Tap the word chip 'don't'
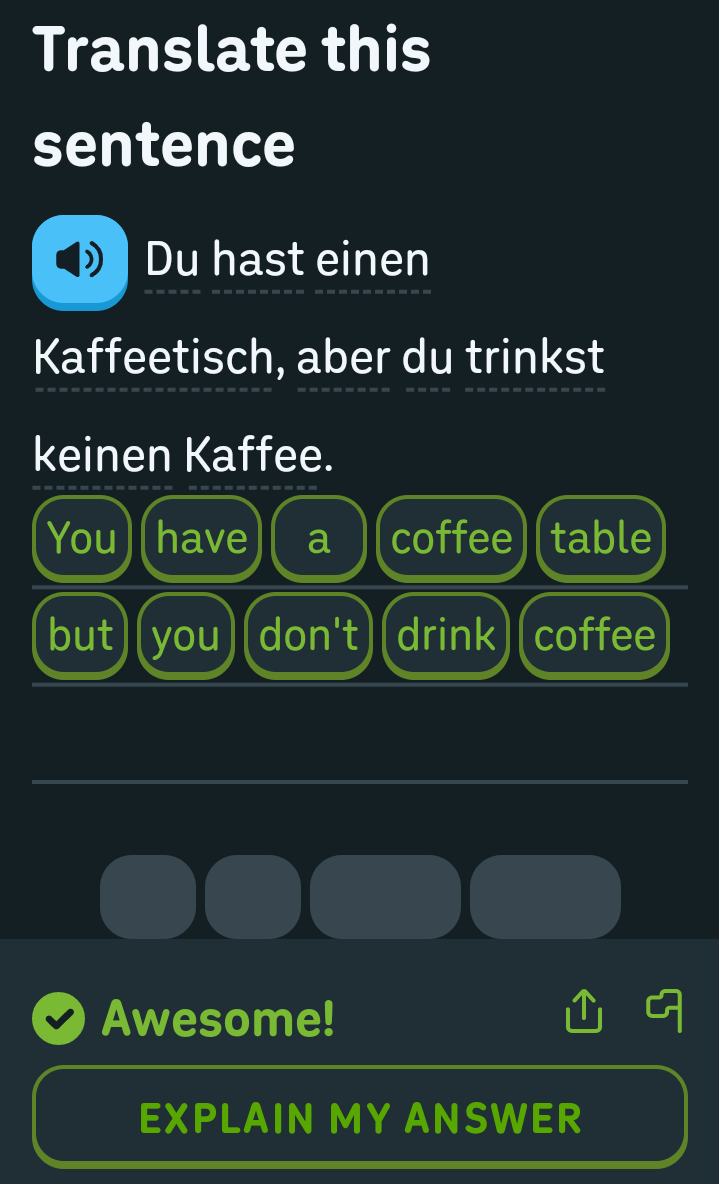Viewport: 719px width, 1184px height. coord(308,635)
